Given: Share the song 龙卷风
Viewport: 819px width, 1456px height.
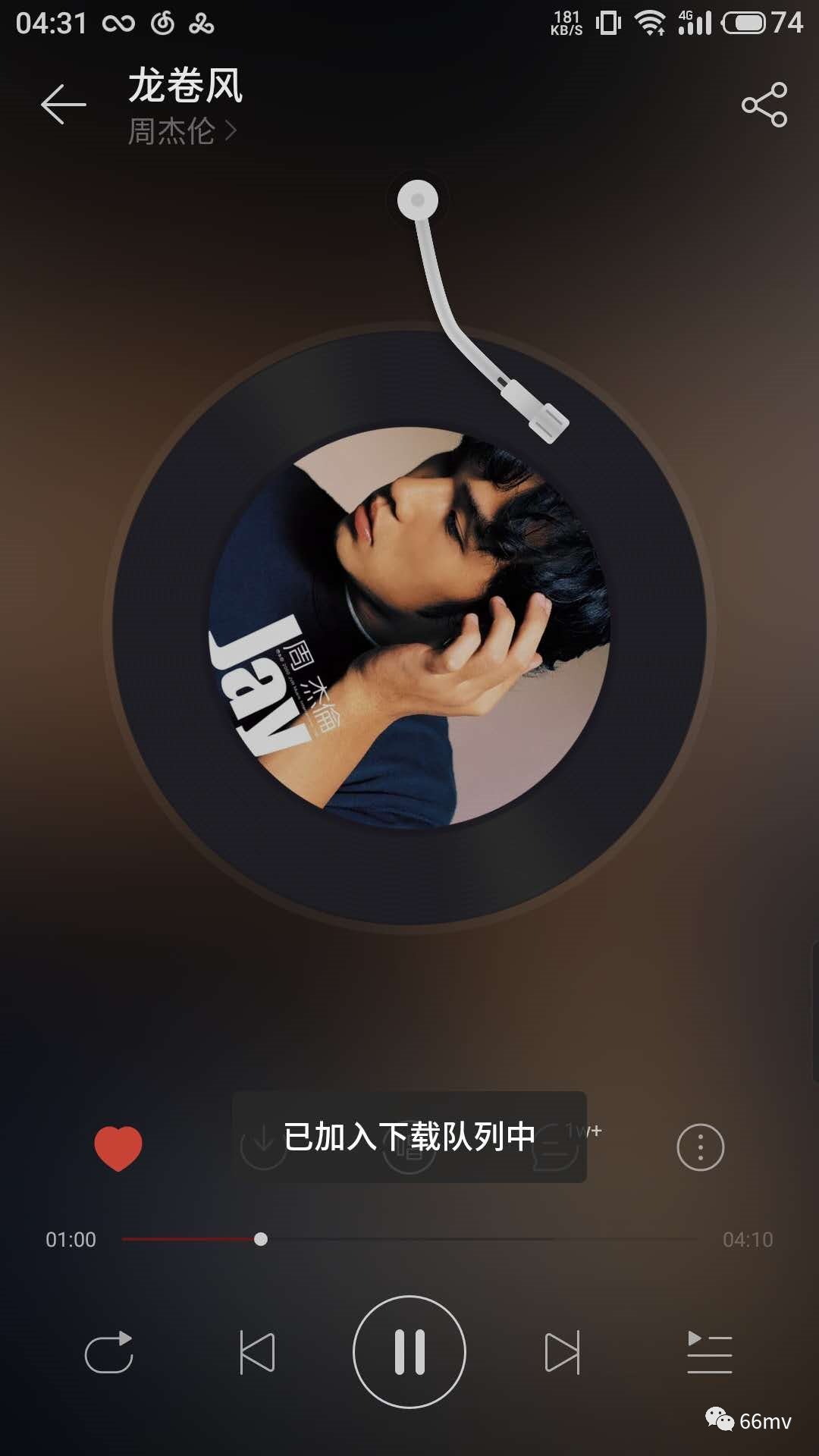Looking at the screenshot, I should point(764,105).
